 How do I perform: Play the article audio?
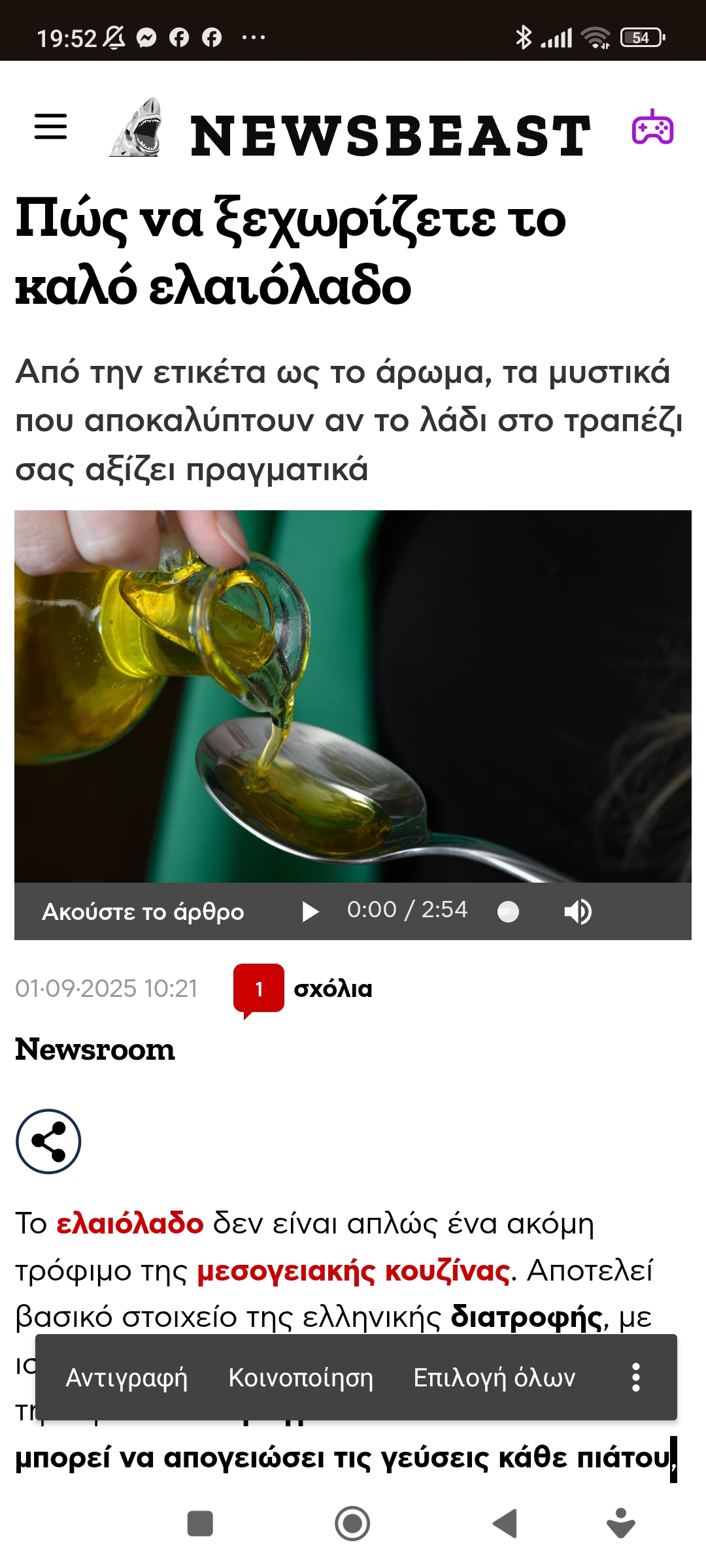point(310,911)
